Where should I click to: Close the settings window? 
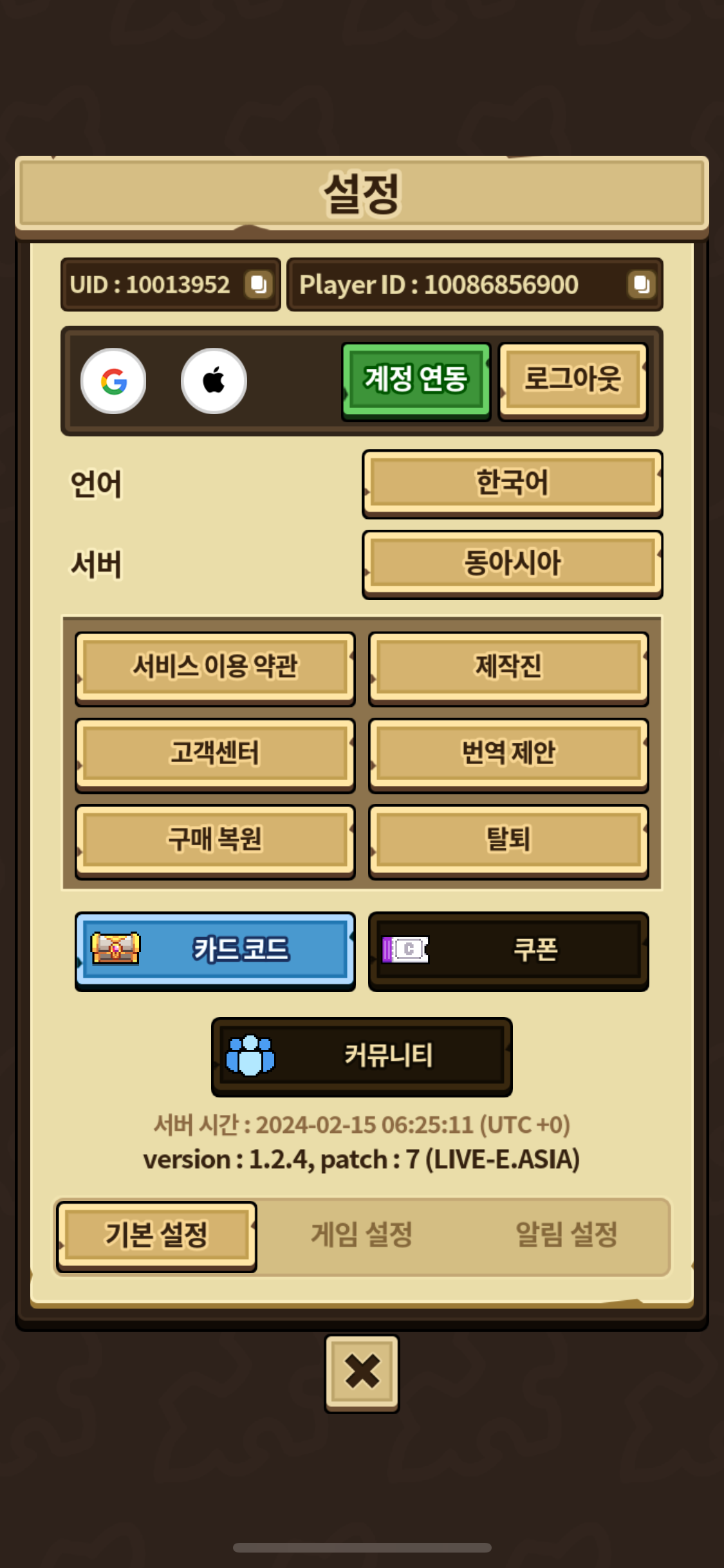362,1372
